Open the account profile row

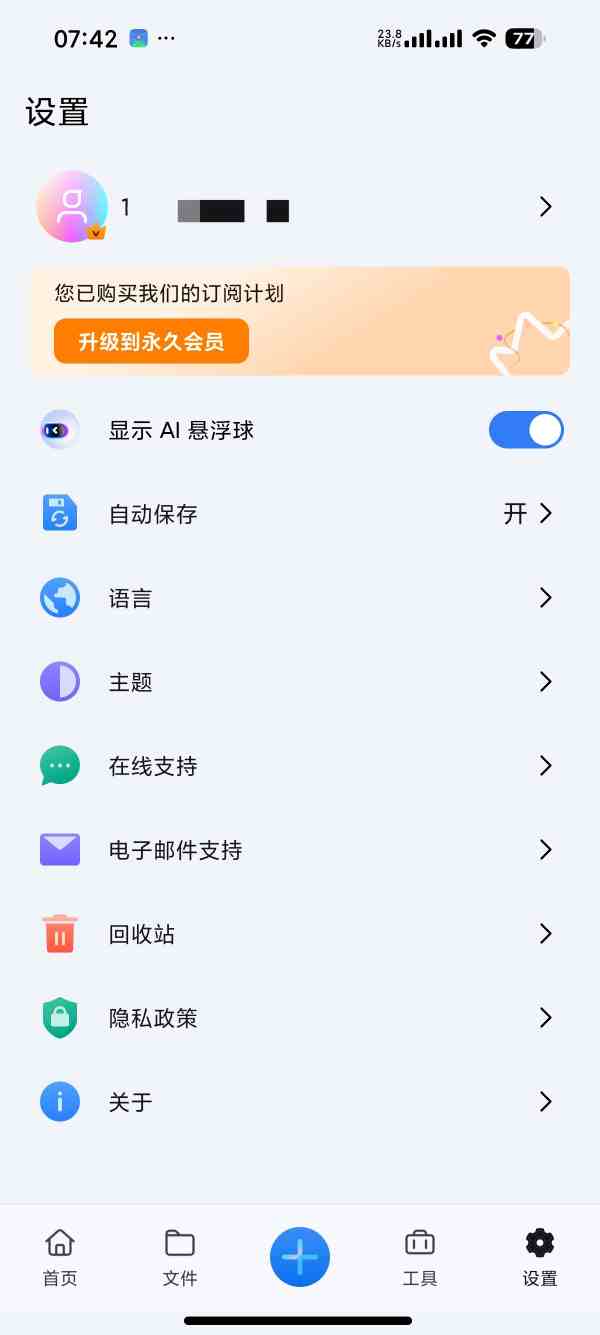300,207
